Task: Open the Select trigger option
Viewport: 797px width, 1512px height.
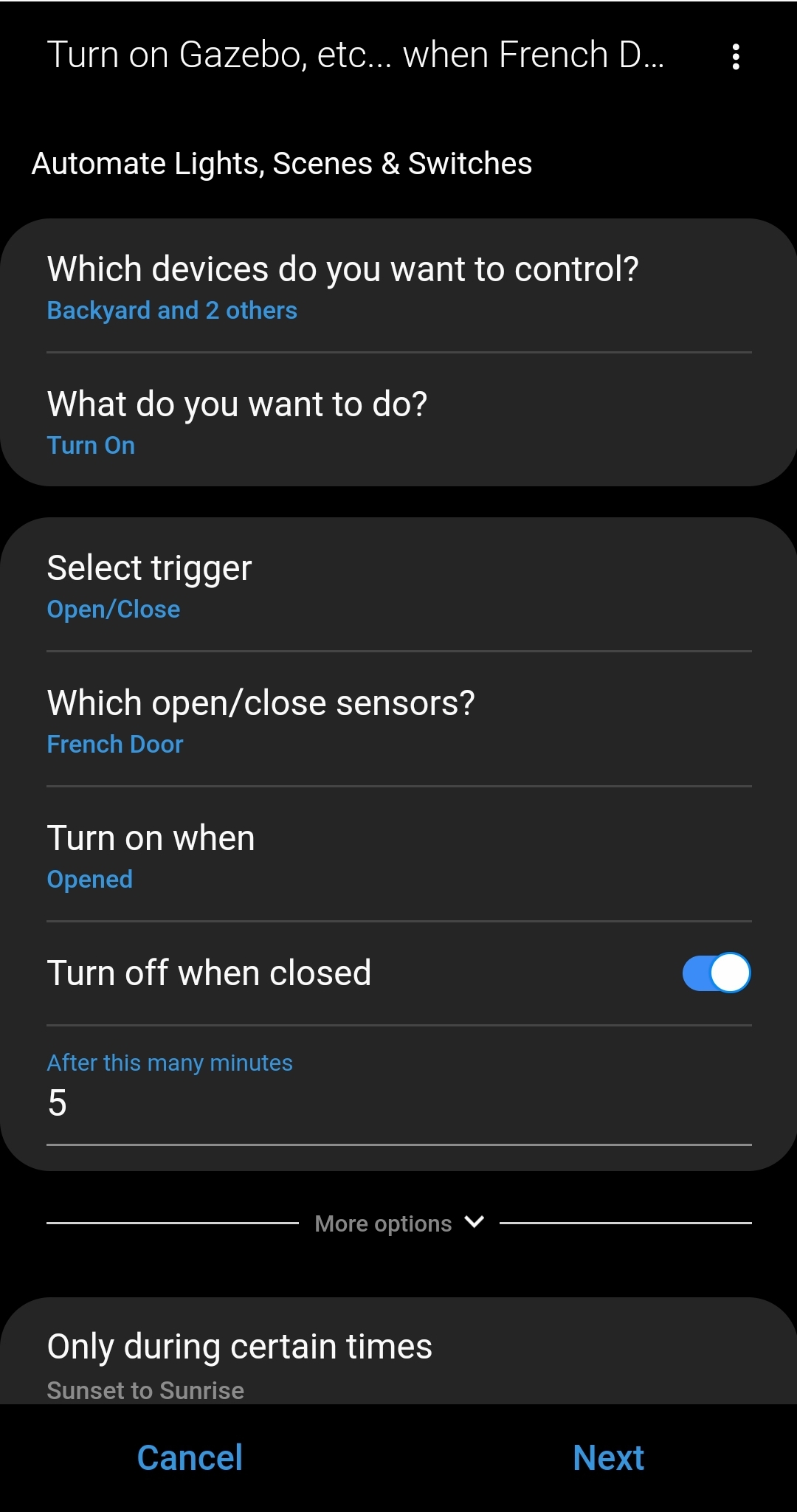Action: tap(398, 585)
